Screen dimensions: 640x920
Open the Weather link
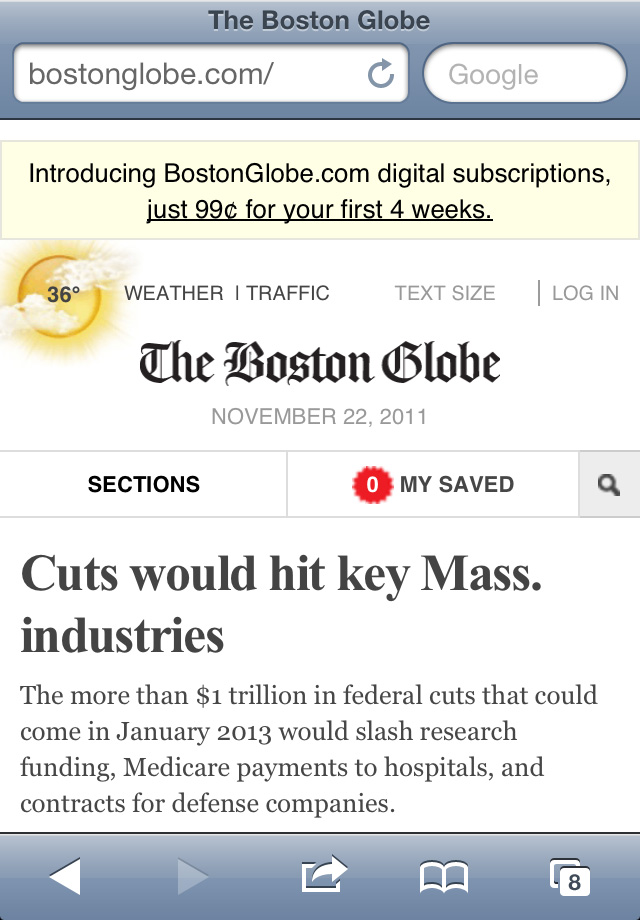point(173,293)
